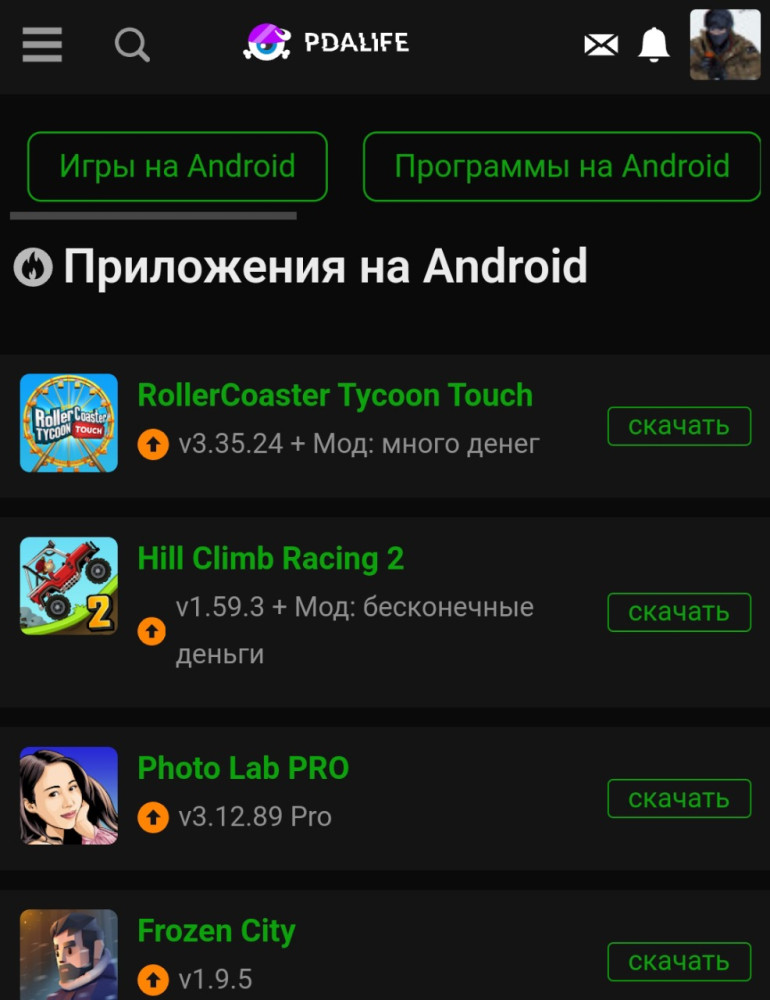Select the Игры на Android tab
The height and width of the screenshot is (1000, 770).
tap(177, 166)
